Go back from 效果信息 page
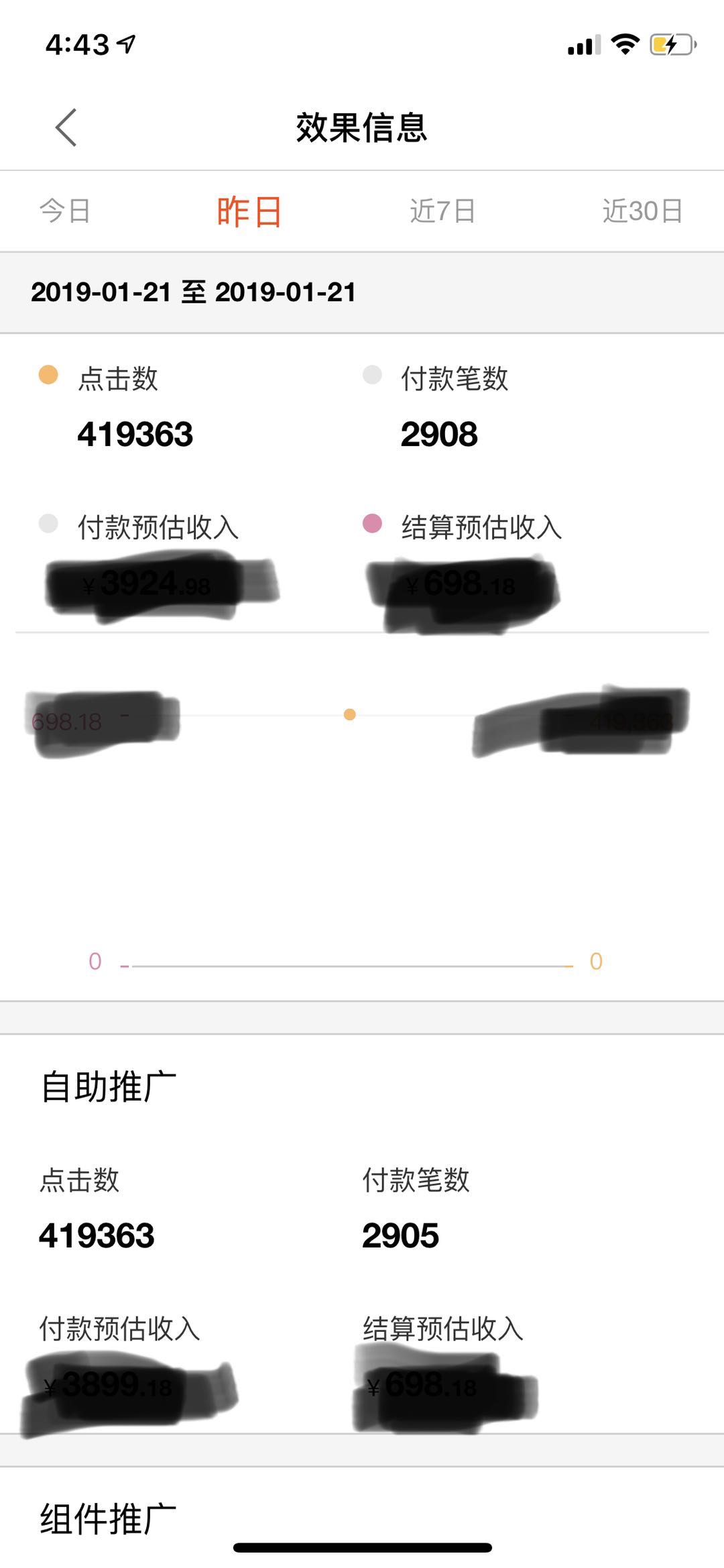Viewport: 724px width, 1568px height. coord(66,127)
